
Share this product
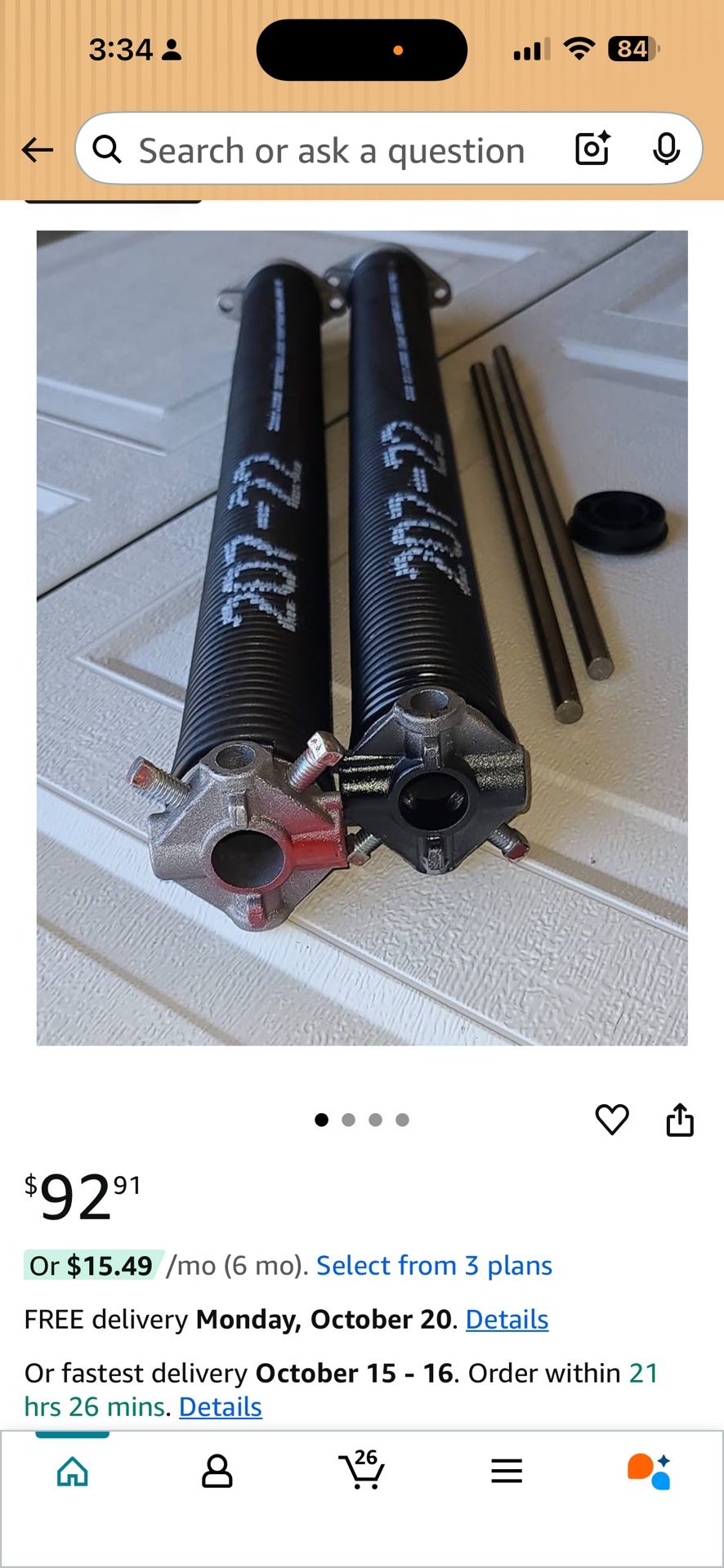[x=680, y=1120]
